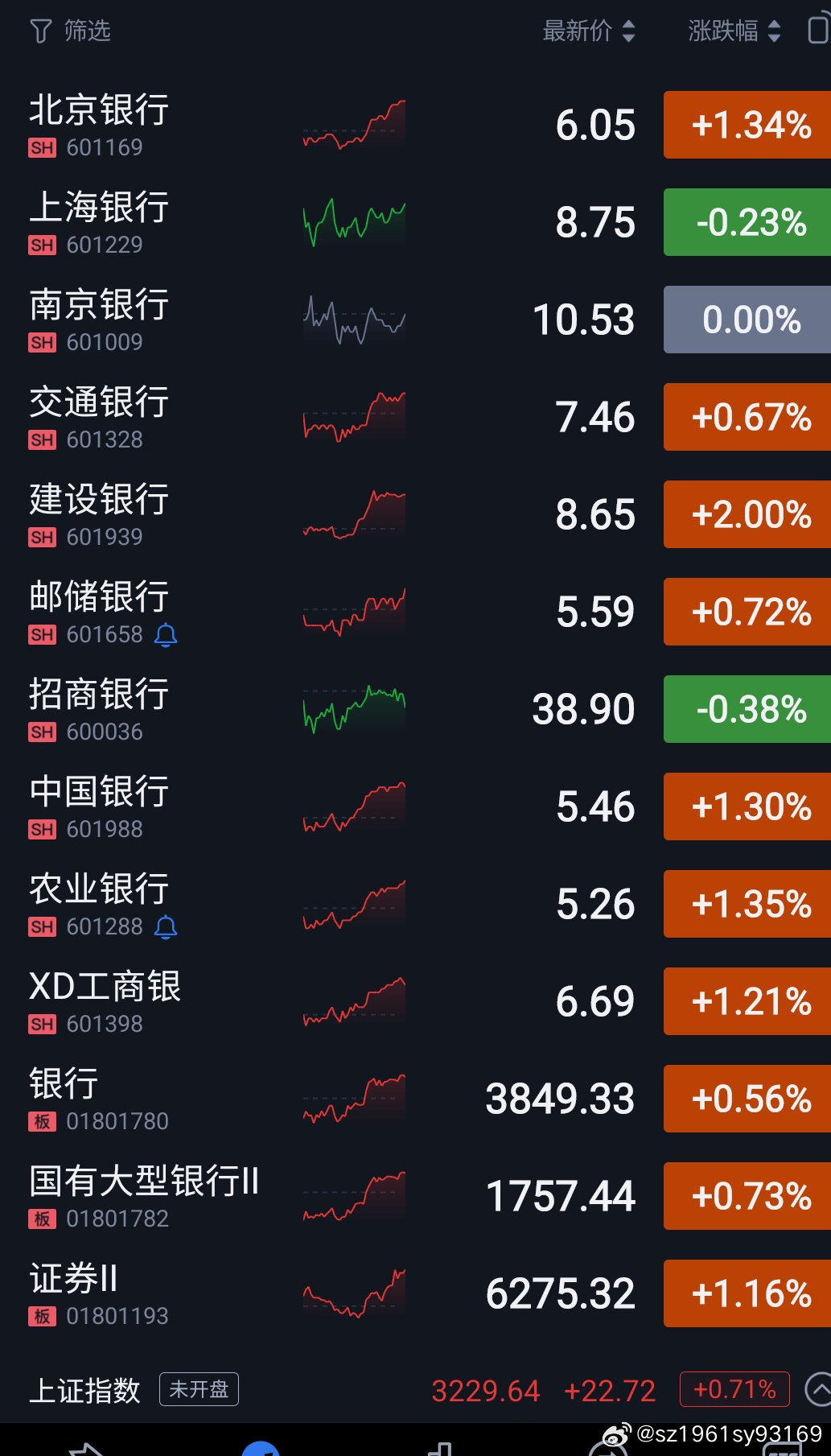Open 北京银行 stock details

coord(415,125)
